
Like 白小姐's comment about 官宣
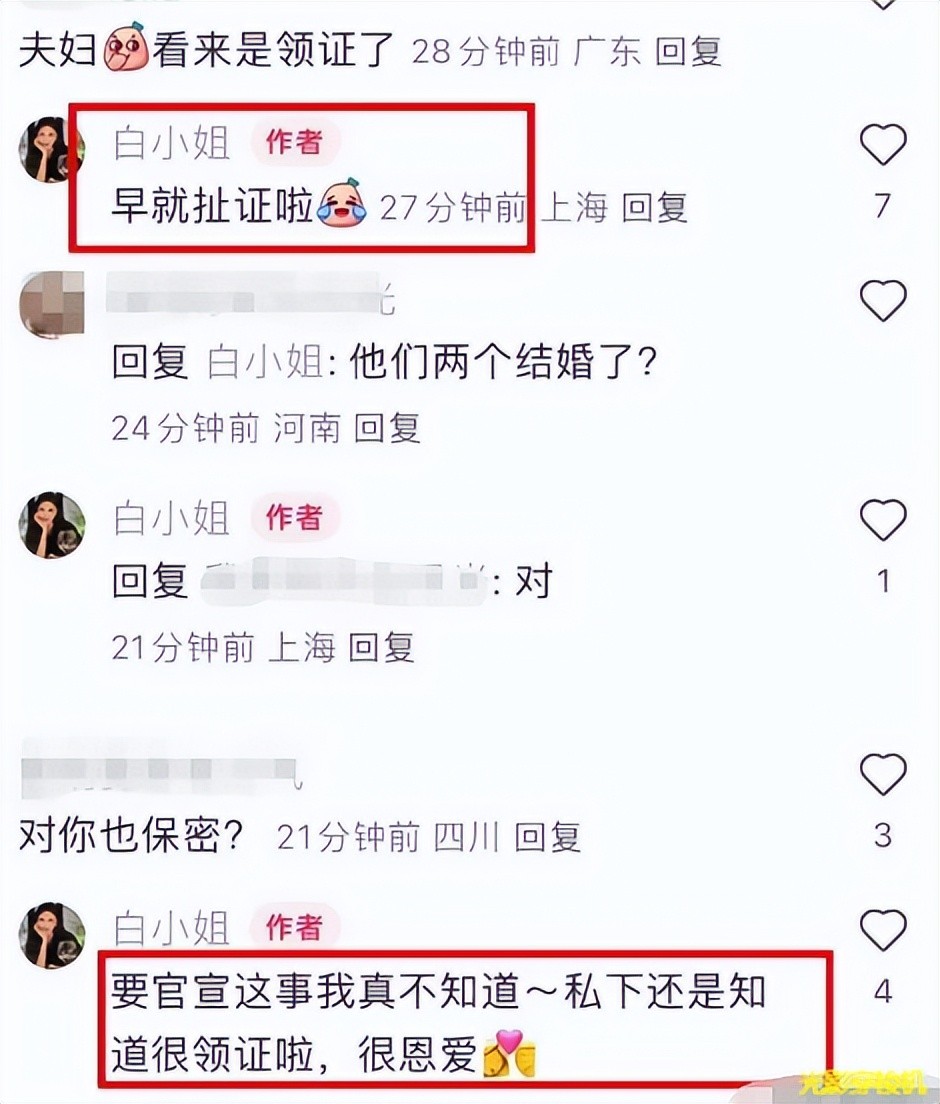(x=882, y=931)
